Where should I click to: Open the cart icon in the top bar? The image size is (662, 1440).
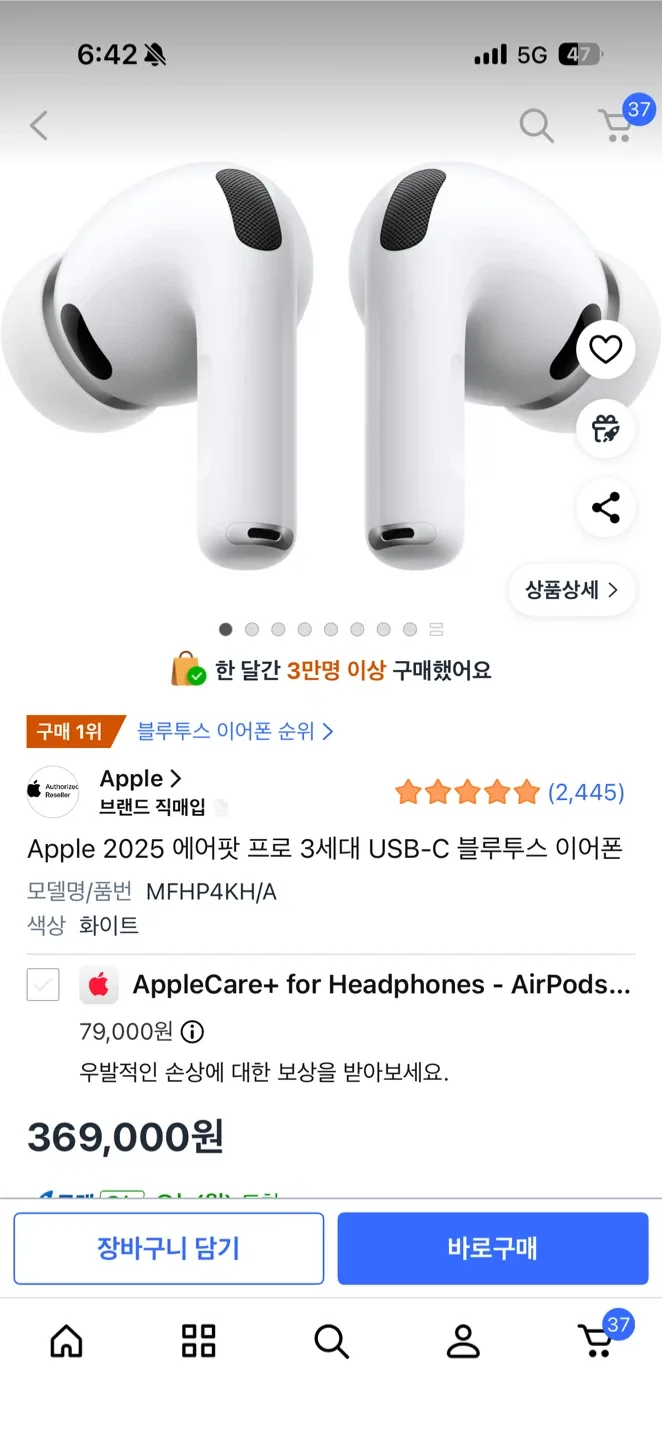[617, 126]
